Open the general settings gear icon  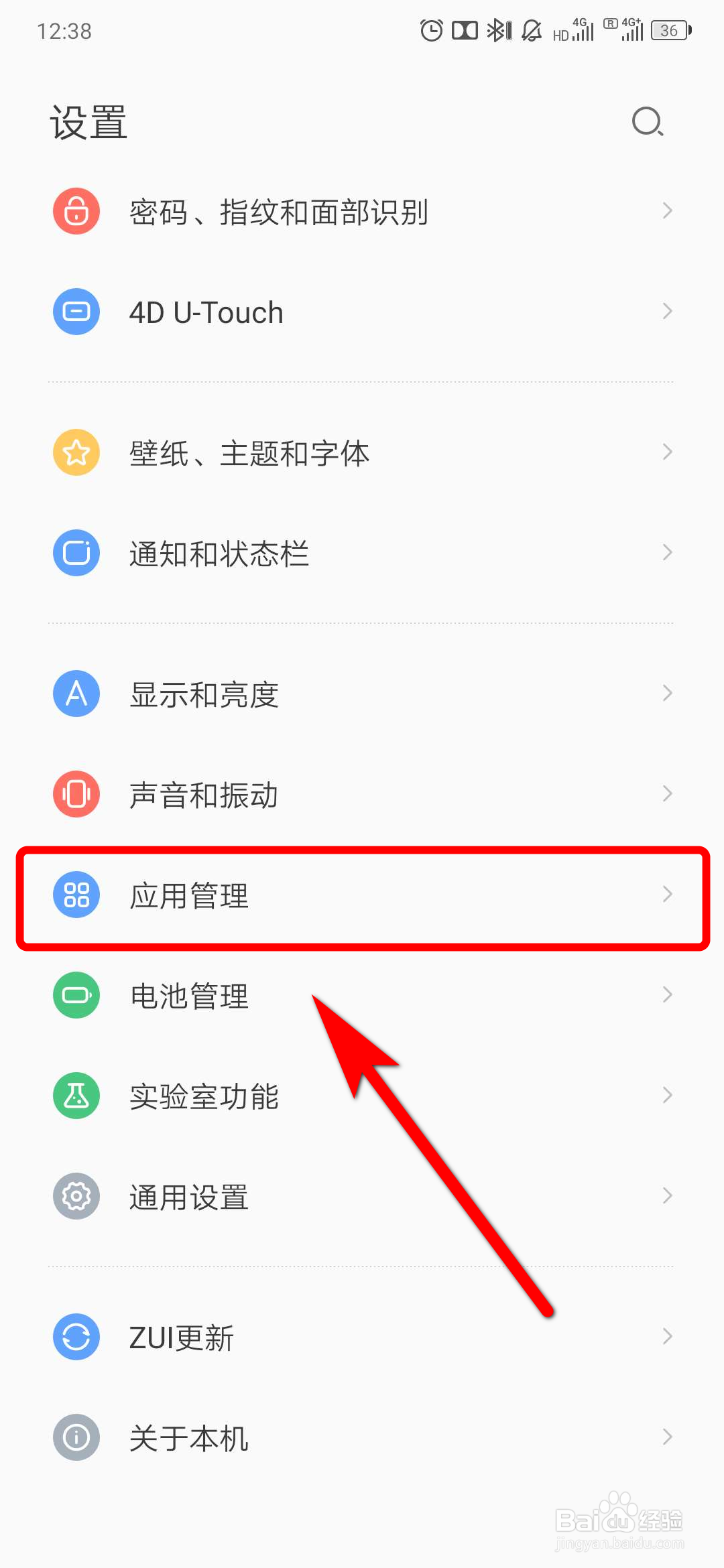pos(76,1196)
